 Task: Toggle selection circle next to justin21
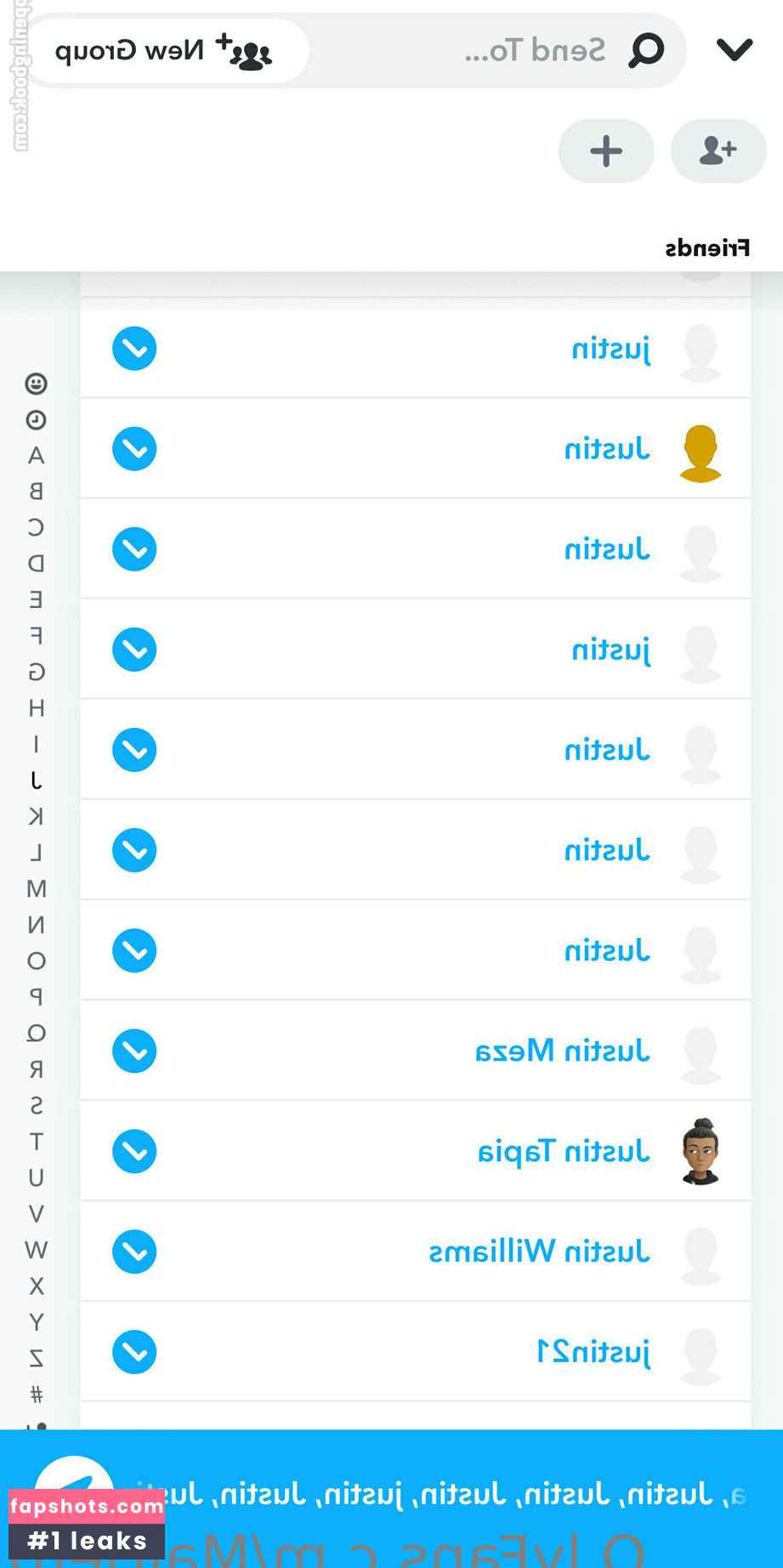point(134,1351)
